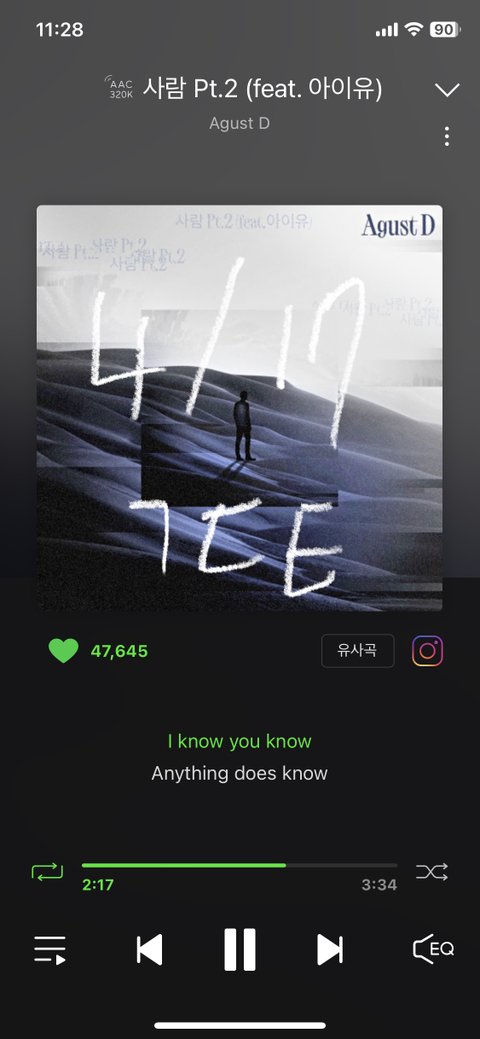This screenshot has width=480, height=1039.
Task: Tap the playback progress bar to seek
Action: click(239, 865)
